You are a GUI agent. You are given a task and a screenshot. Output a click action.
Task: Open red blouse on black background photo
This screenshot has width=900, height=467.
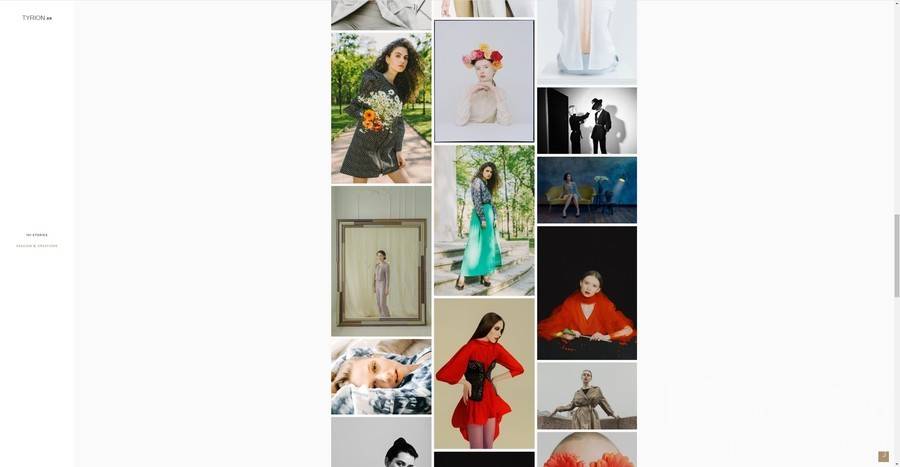click(587, 293)
